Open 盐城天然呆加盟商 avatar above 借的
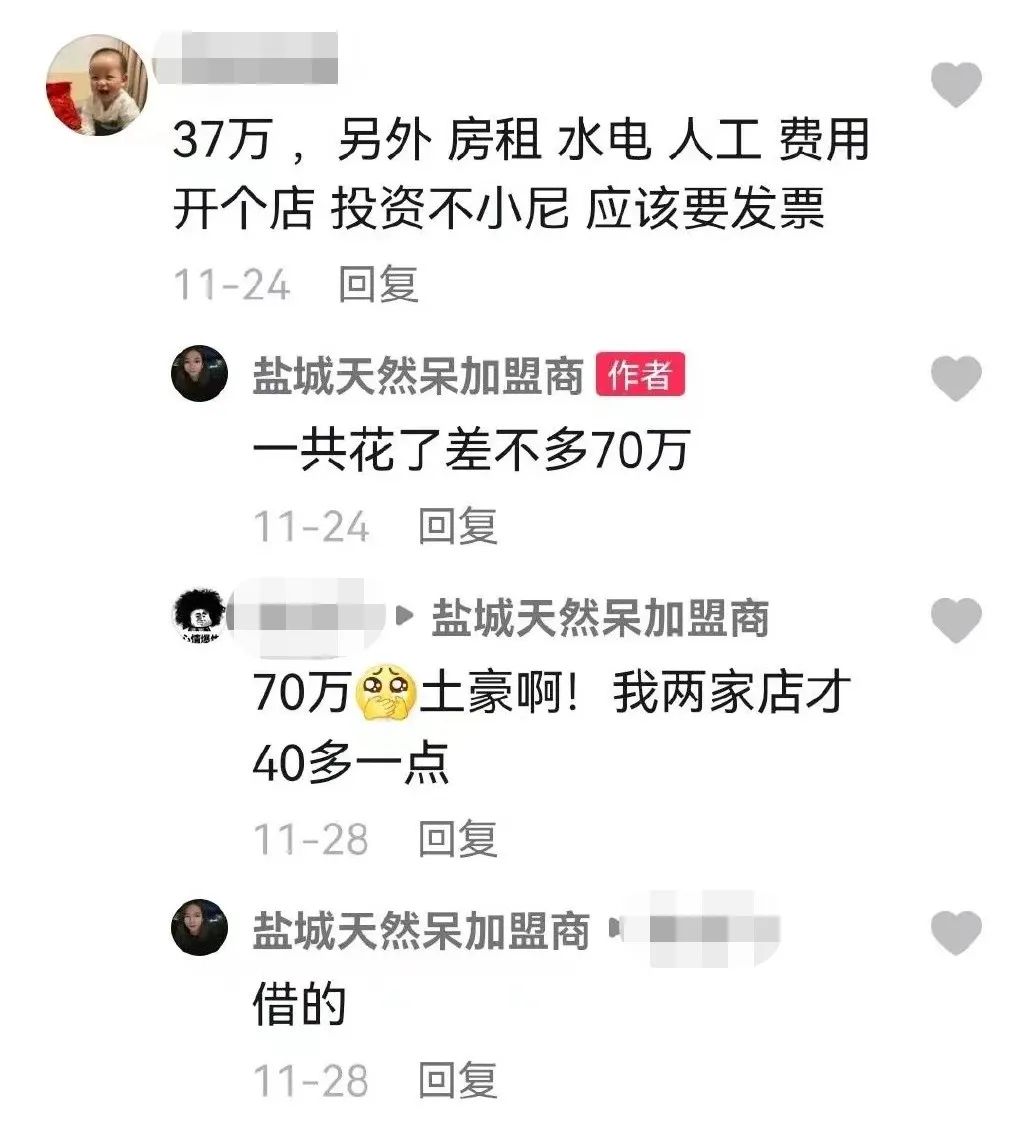Screen dimensions: 1024x1134 200,927
